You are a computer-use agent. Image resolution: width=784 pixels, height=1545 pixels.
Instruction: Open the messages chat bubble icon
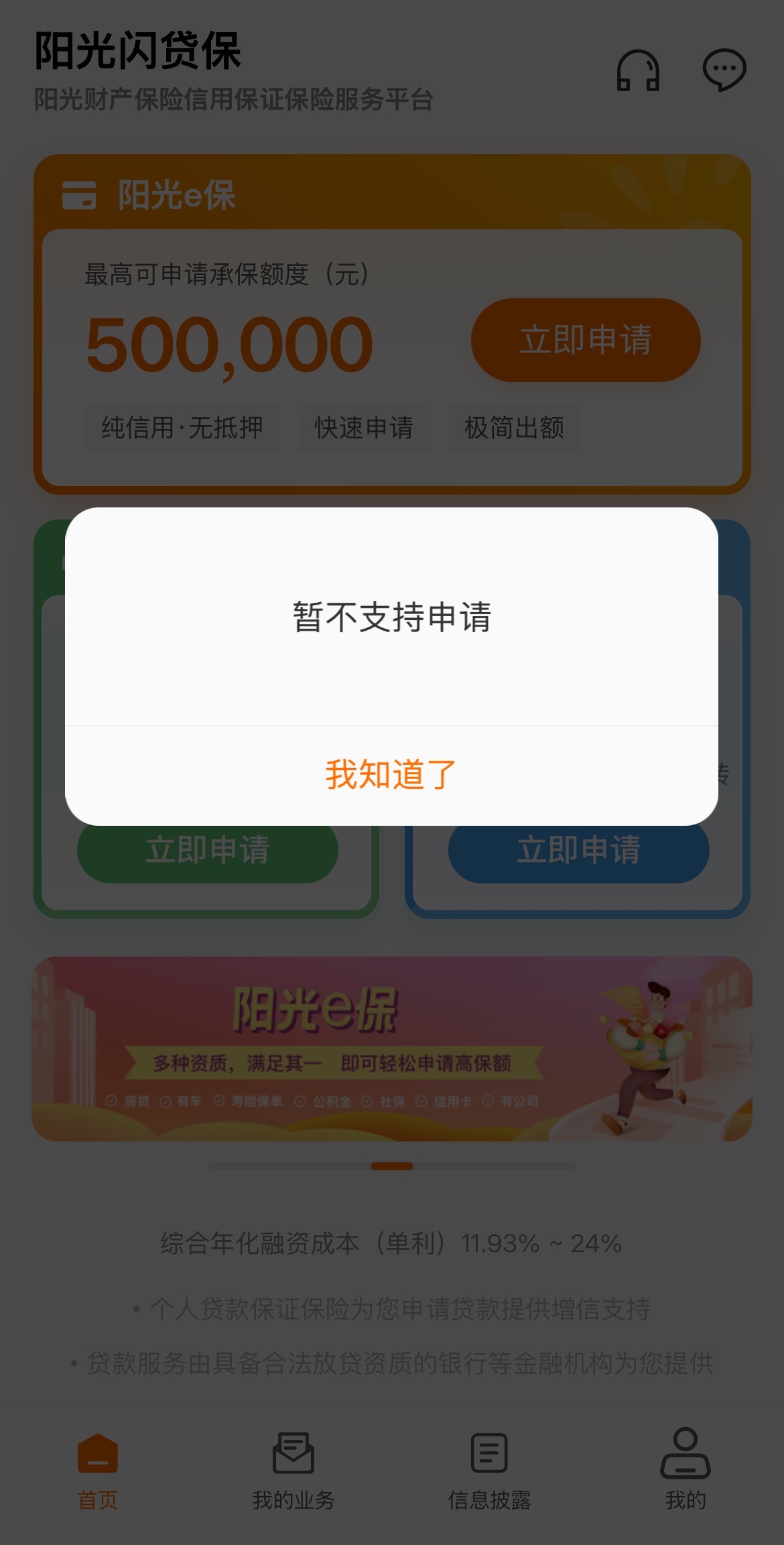[724, 70]
